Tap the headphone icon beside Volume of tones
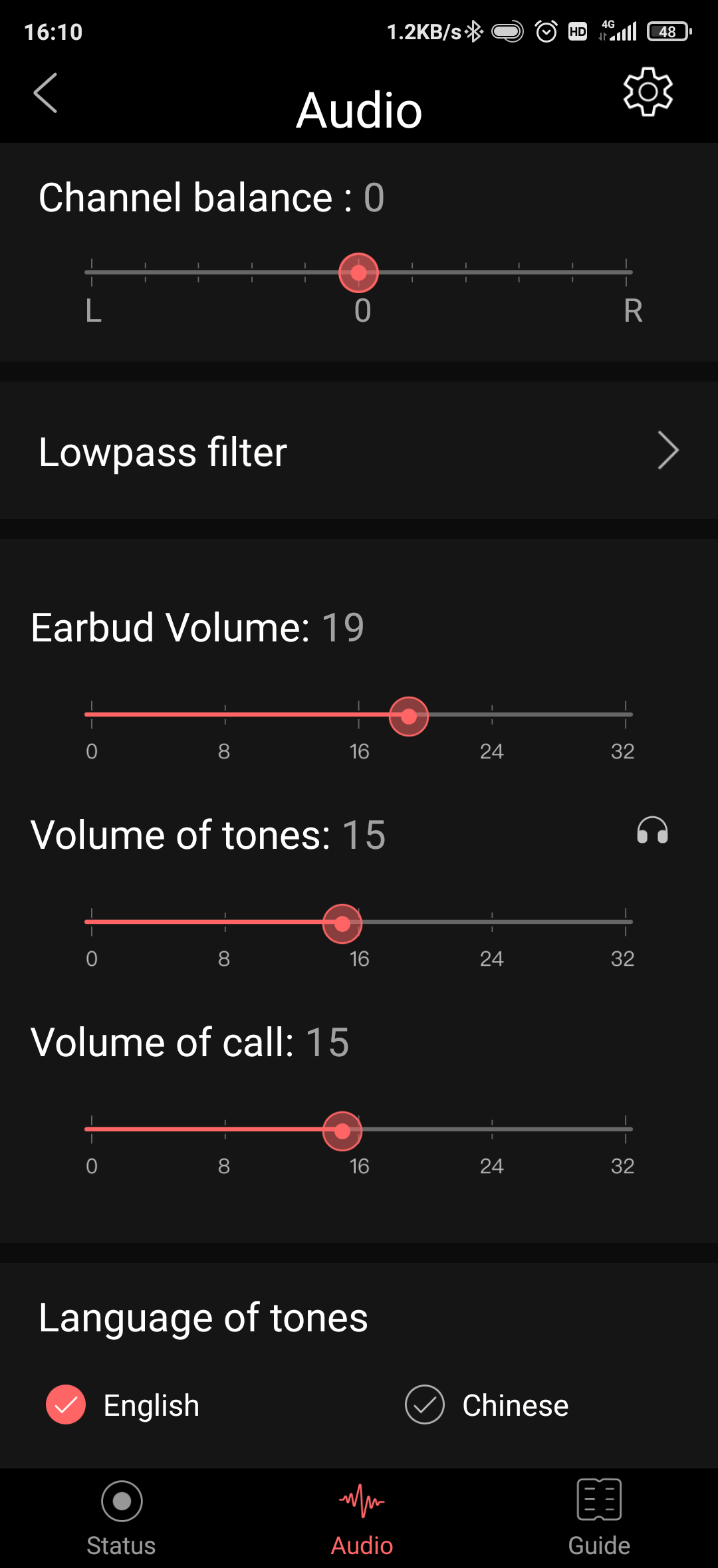 pos(652,832)
